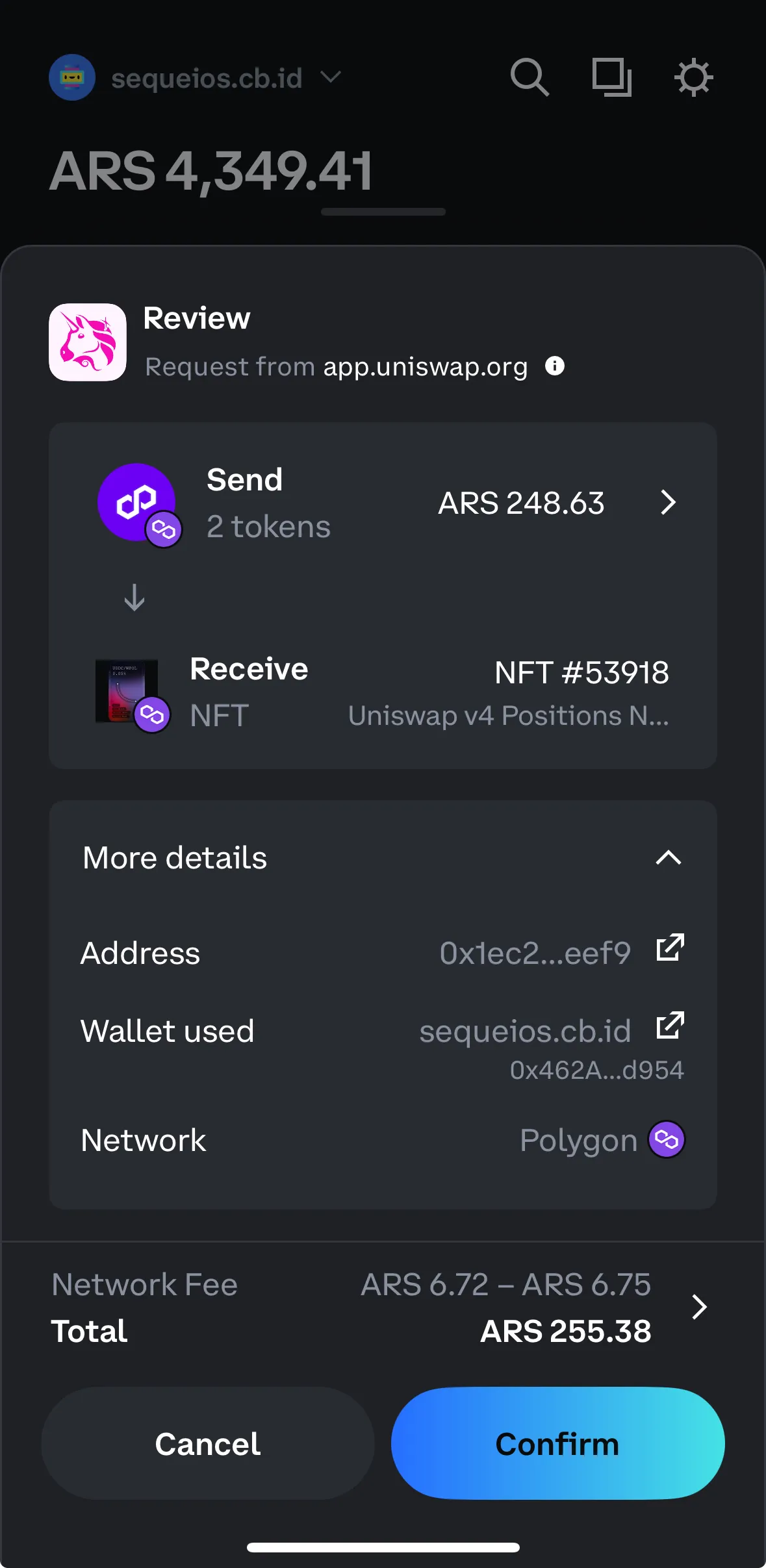Click the Polygon badge next to Network

667,1139
